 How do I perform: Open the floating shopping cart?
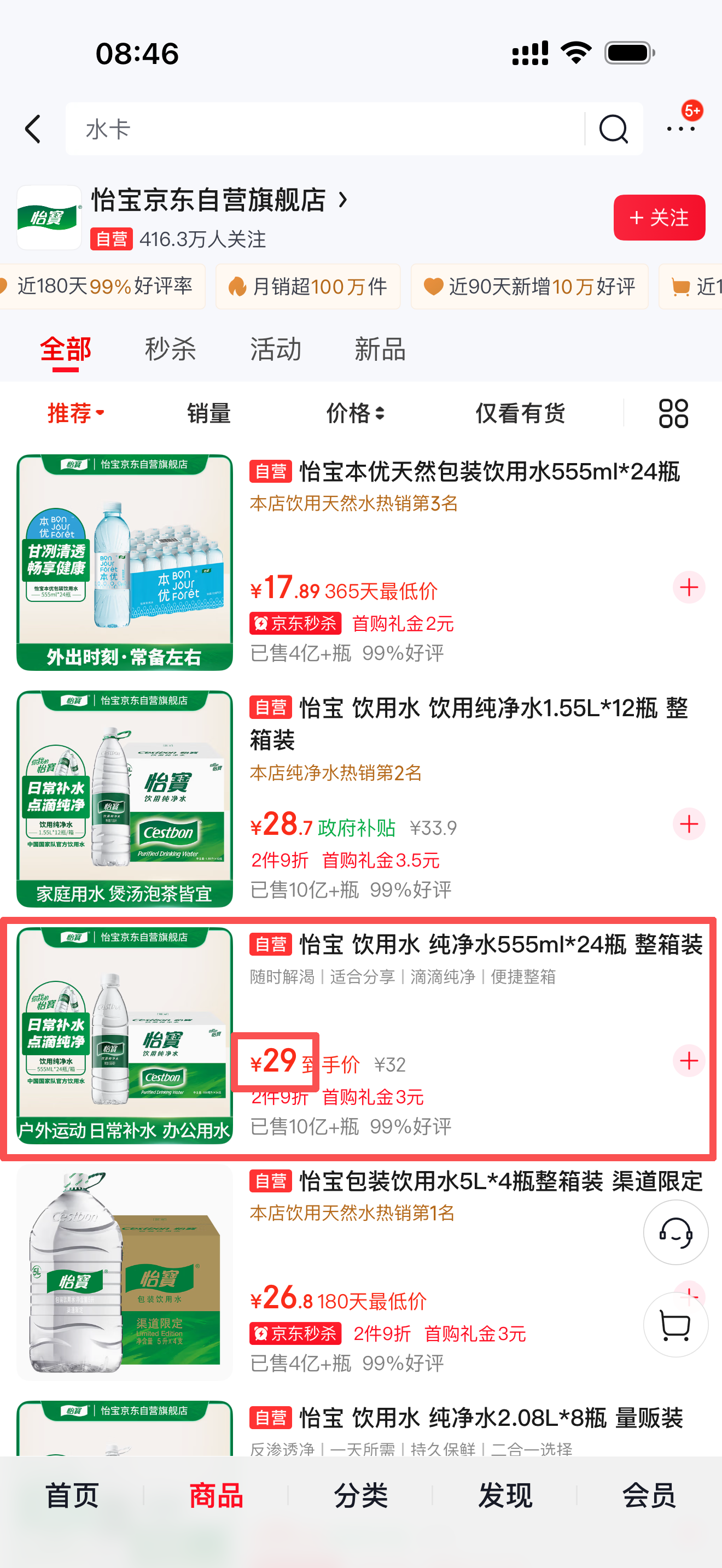pyautogui.click(x=675, y=1325)
